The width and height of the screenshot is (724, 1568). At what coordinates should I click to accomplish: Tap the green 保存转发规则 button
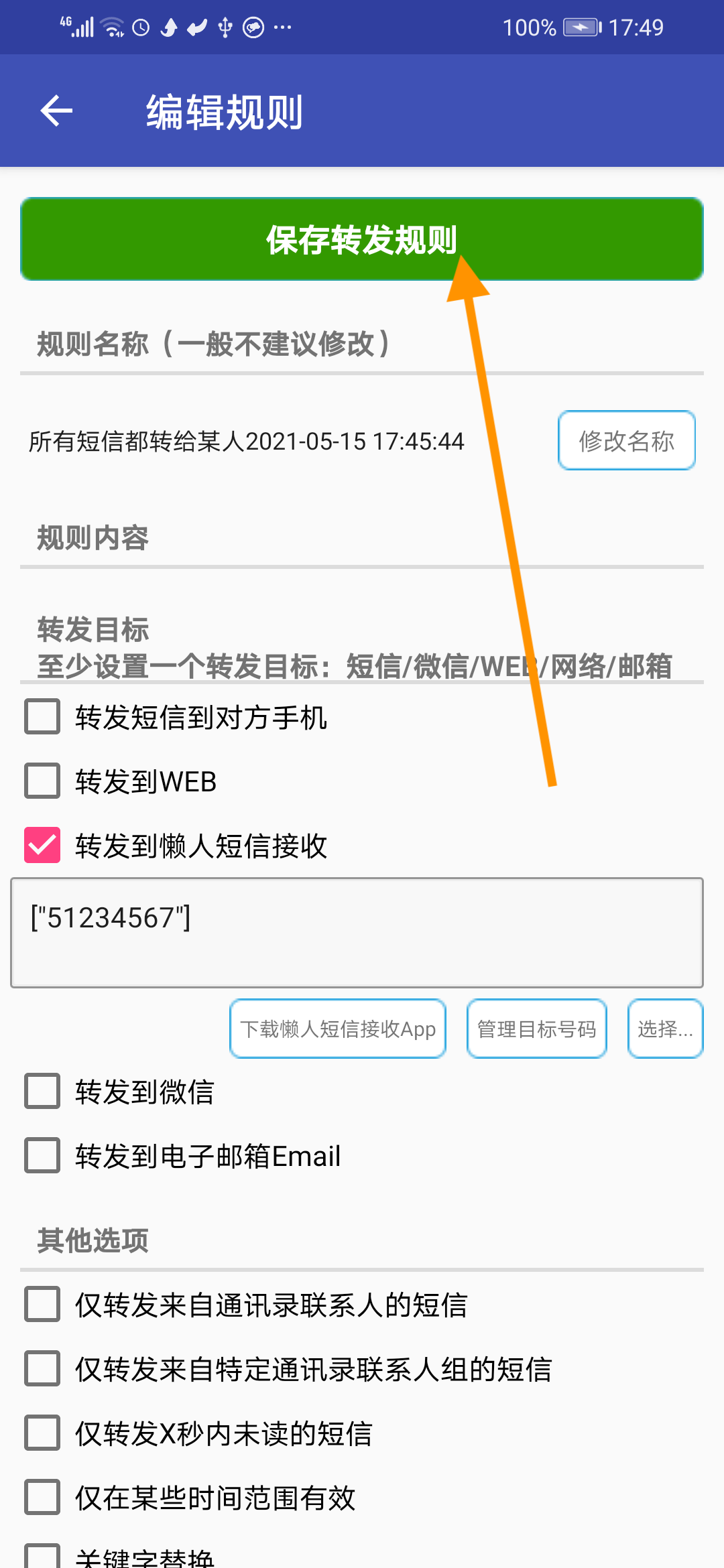[361, 239]
